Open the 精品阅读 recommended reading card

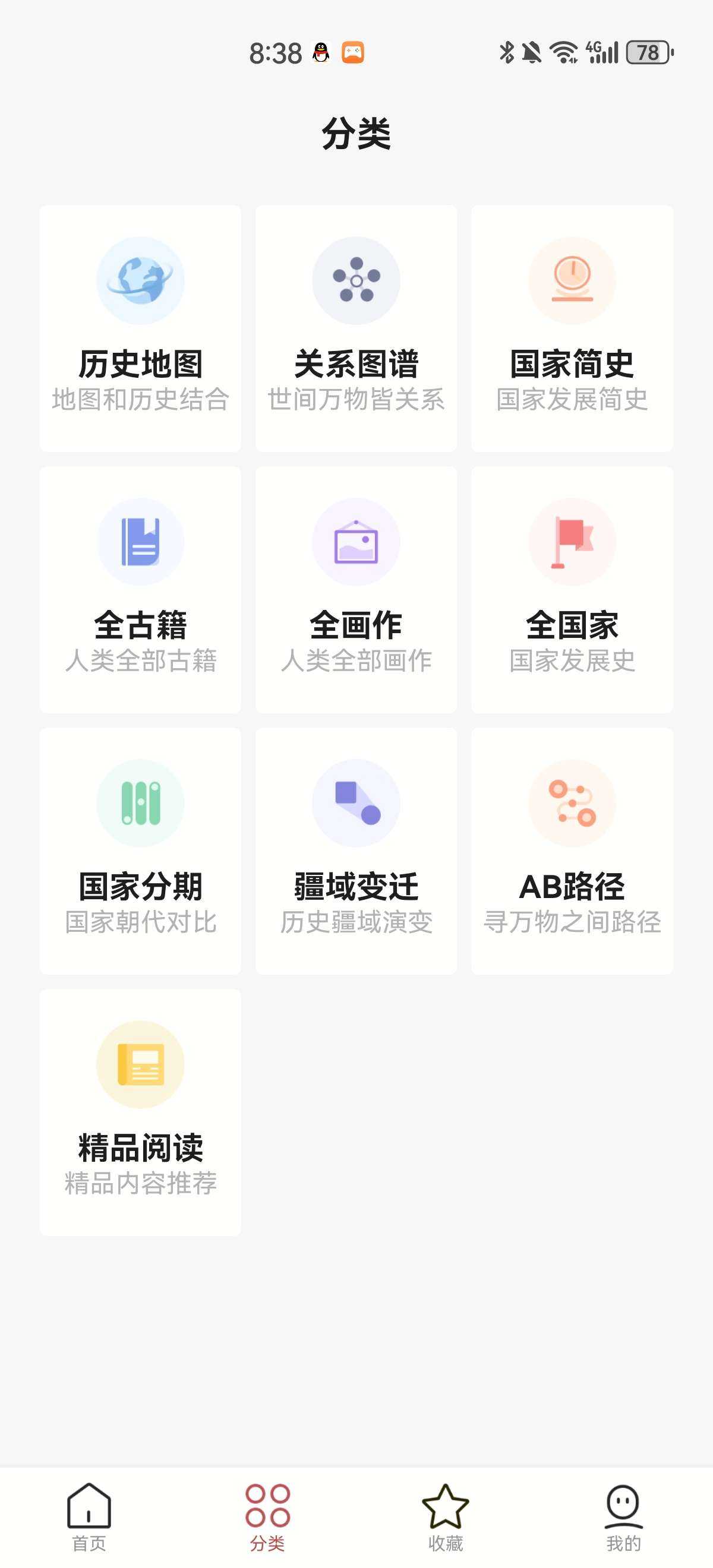(x=140, y=1112)
